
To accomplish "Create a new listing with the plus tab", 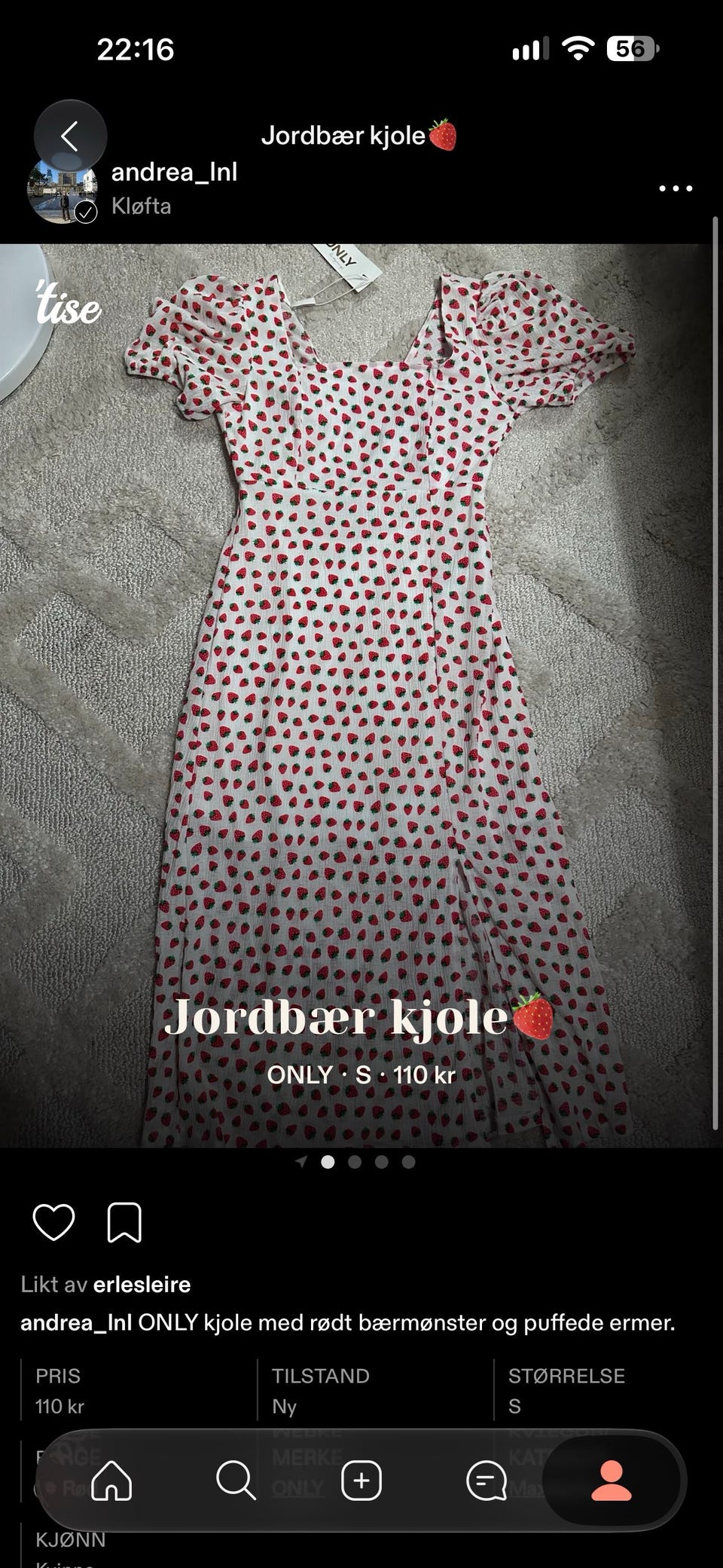I will 361,1481.
